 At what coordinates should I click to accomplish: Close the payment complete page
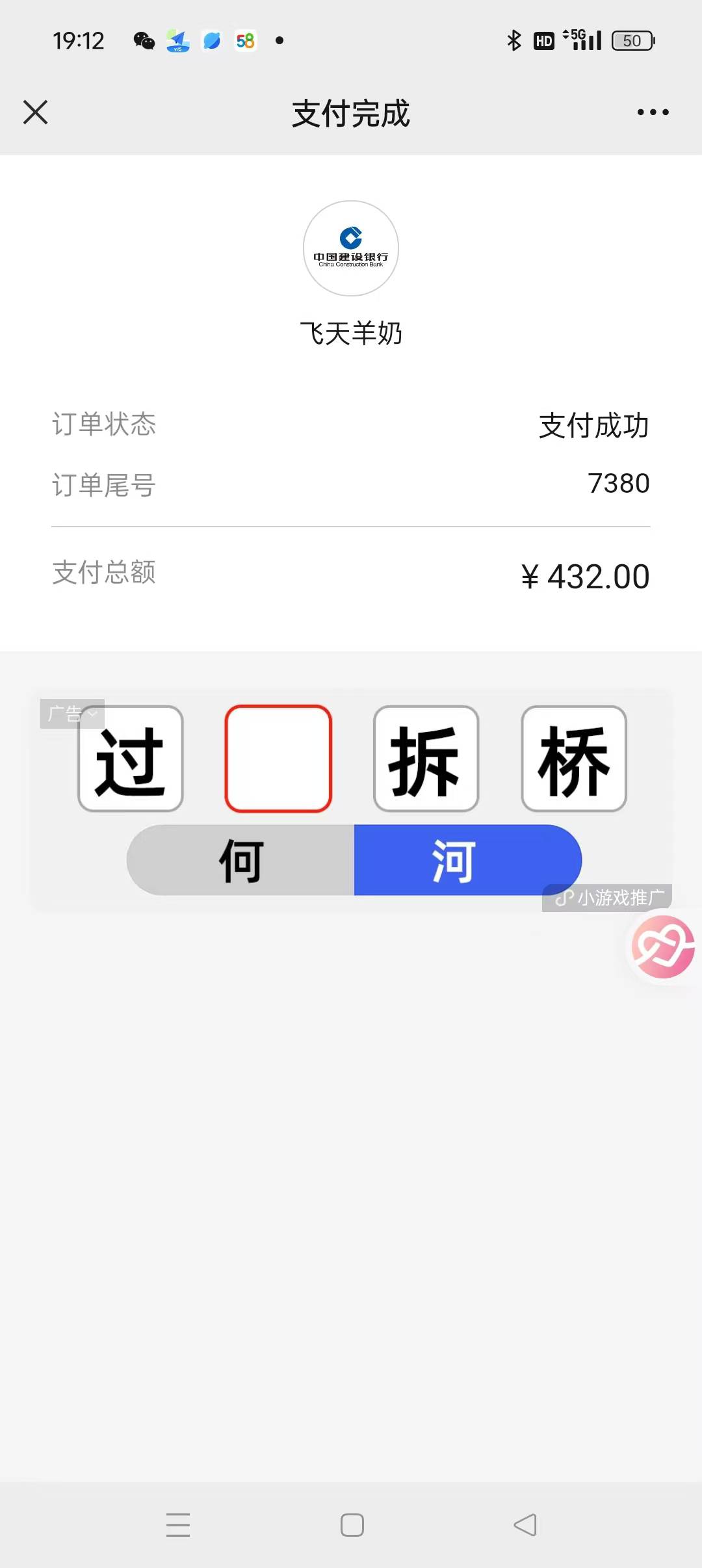(x=36, y=112)
